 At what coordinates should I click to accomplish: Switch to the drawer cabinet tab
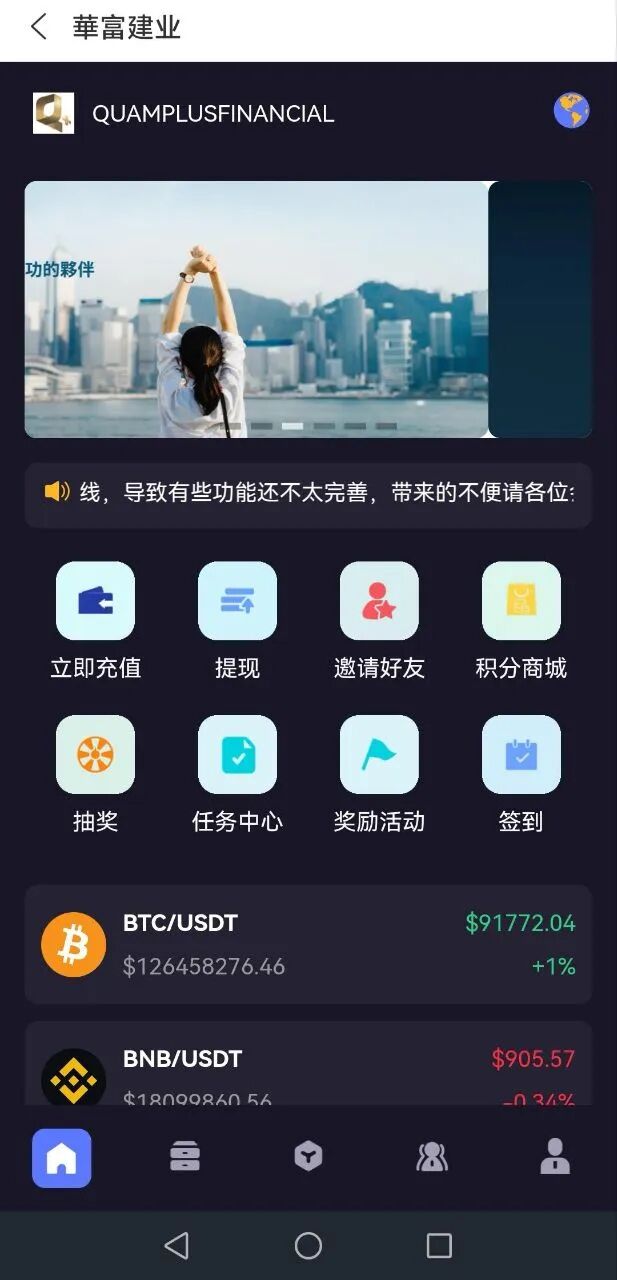(185, 1157)
